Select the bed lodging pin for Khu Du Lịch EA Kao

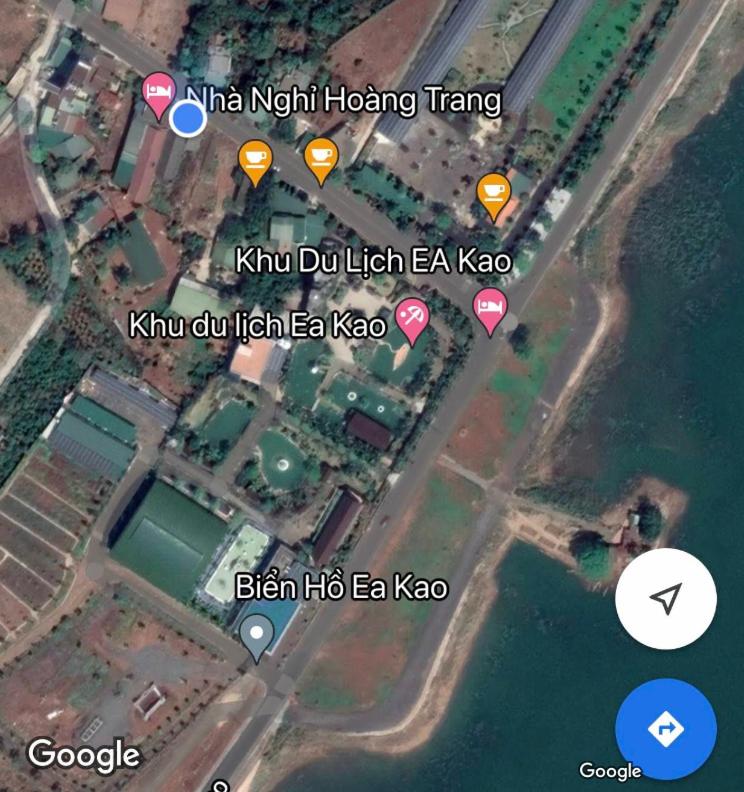pos(489,307)
